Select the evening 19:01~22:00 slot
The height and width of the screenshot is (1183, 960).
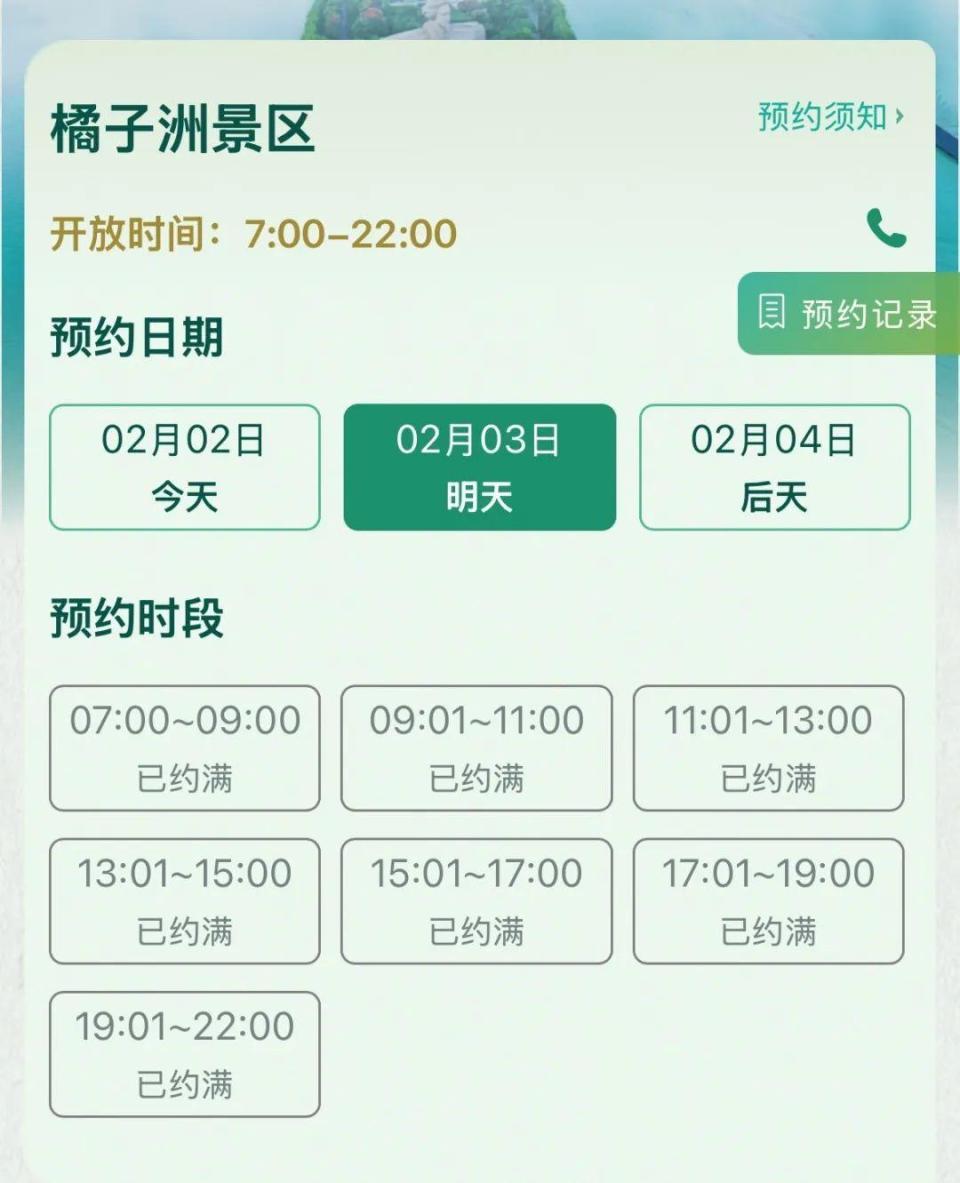[x=185, y=1052]
